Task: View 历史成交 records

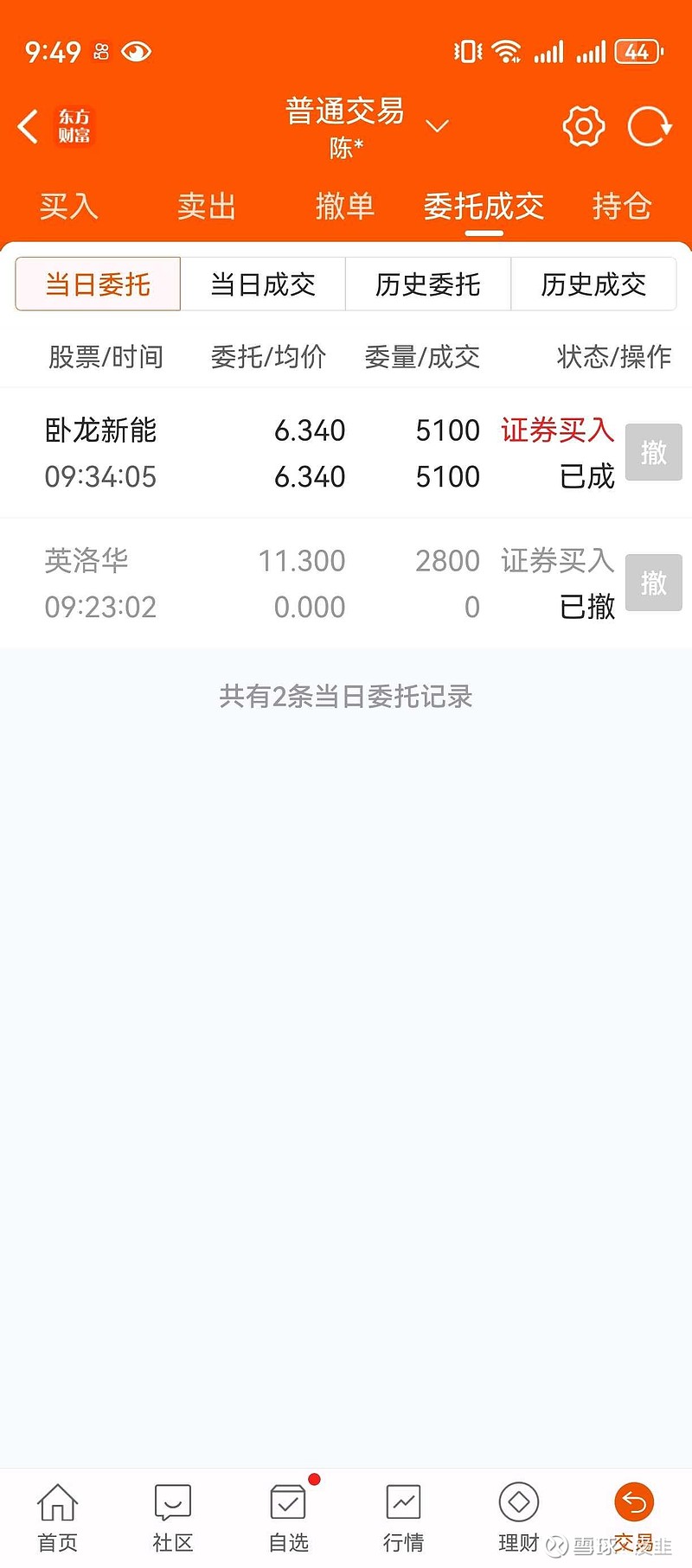Action: point(593,284)
